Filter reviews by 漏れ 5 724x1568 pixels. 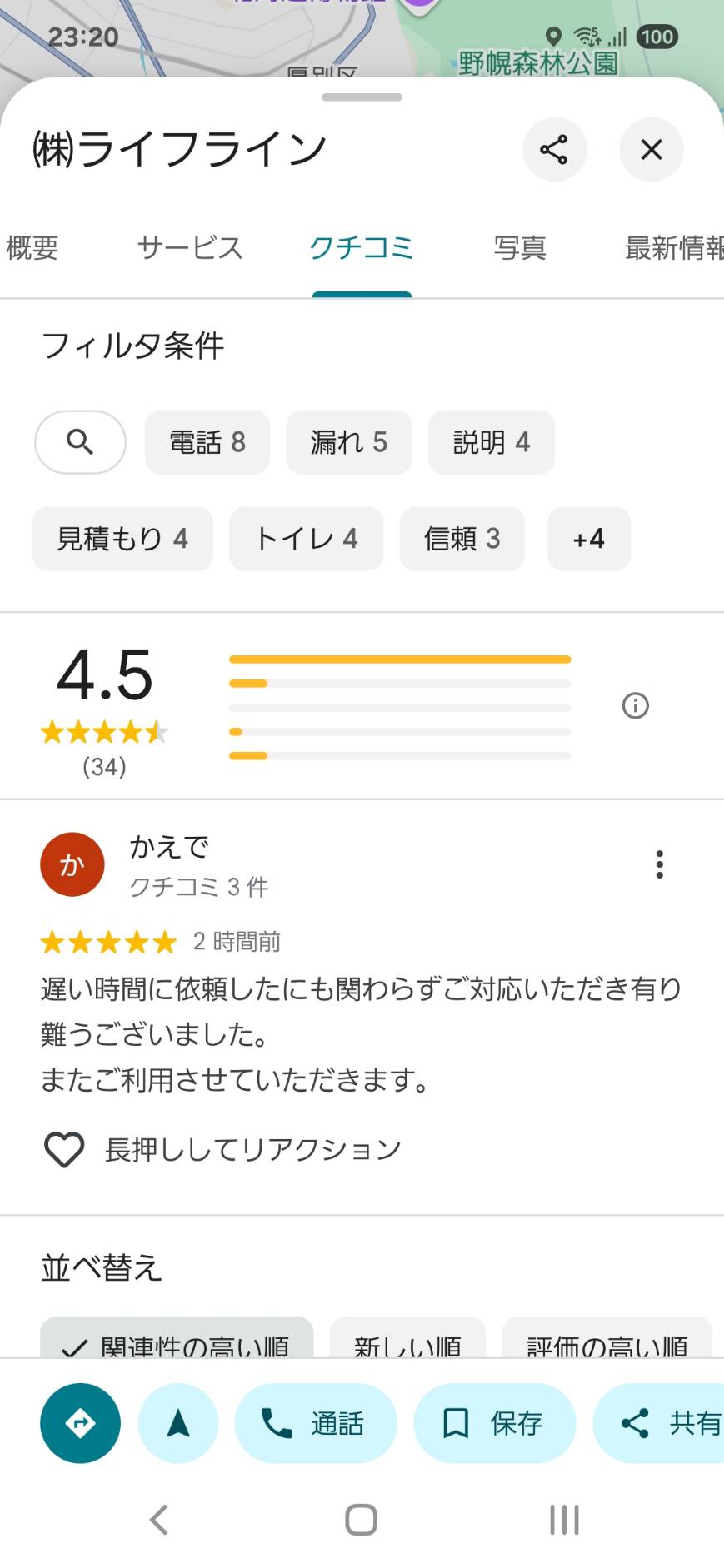pos(349,442)
